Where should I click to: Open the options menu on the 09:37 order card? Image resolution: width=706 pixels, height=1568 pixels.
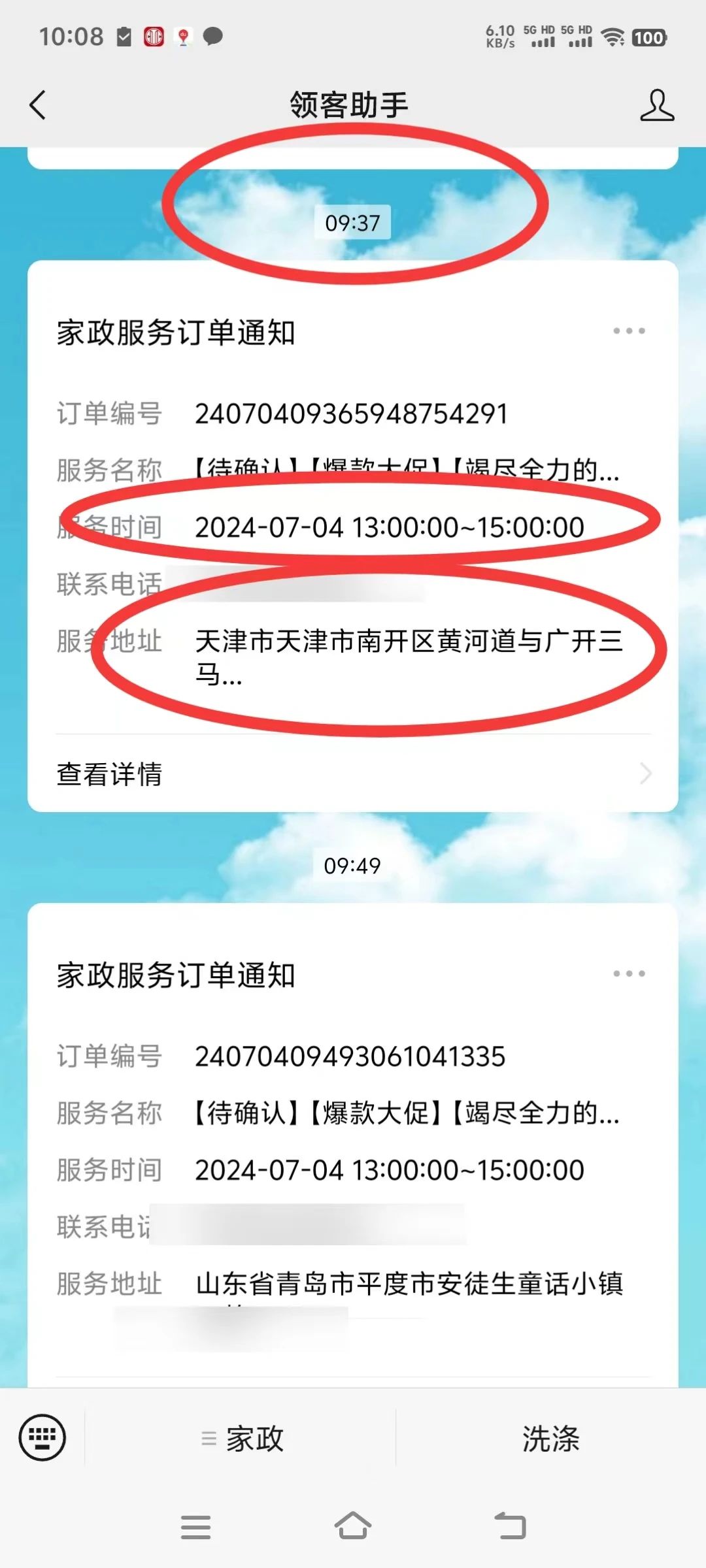[x=629, y=331]
